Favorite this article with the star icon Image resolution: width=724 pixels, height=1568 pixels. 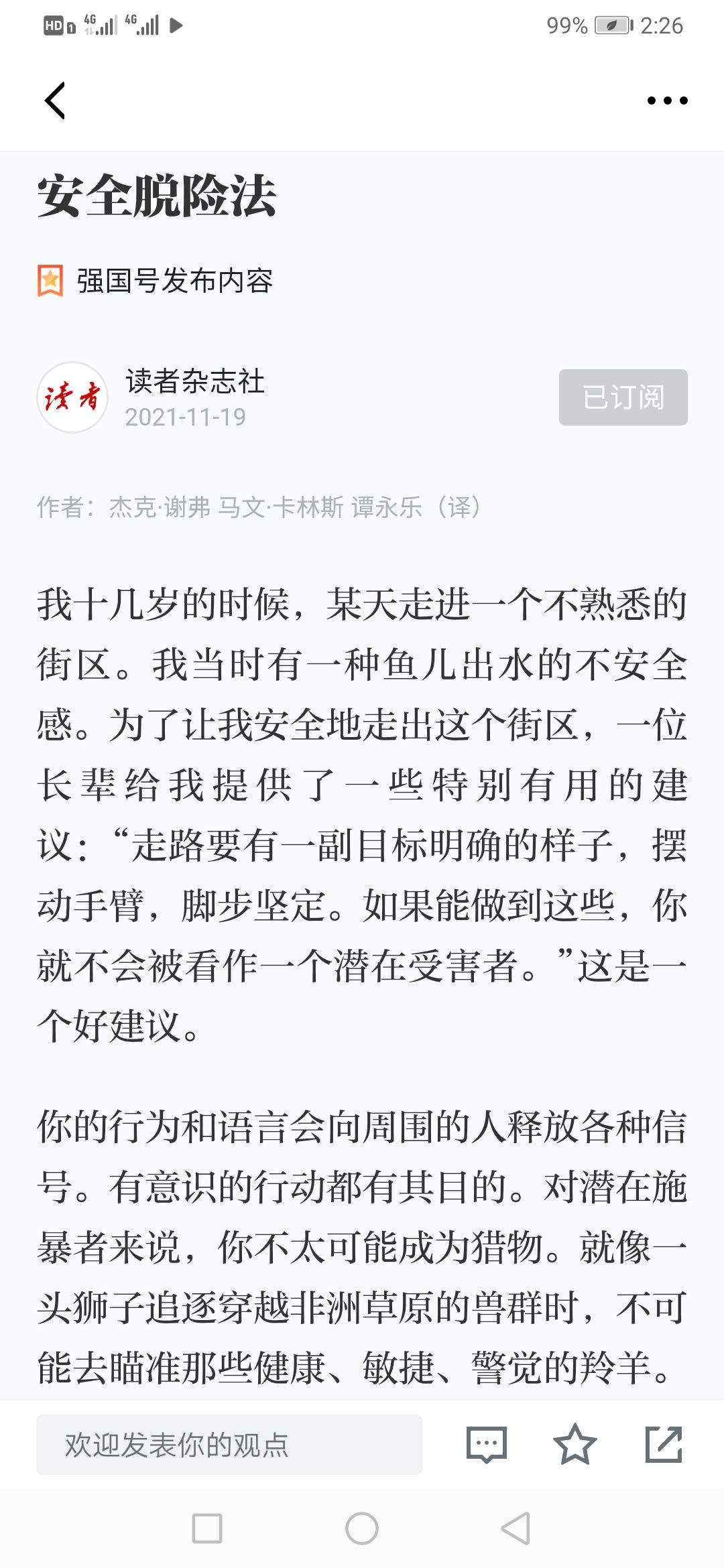click(x=575, y=1445)
